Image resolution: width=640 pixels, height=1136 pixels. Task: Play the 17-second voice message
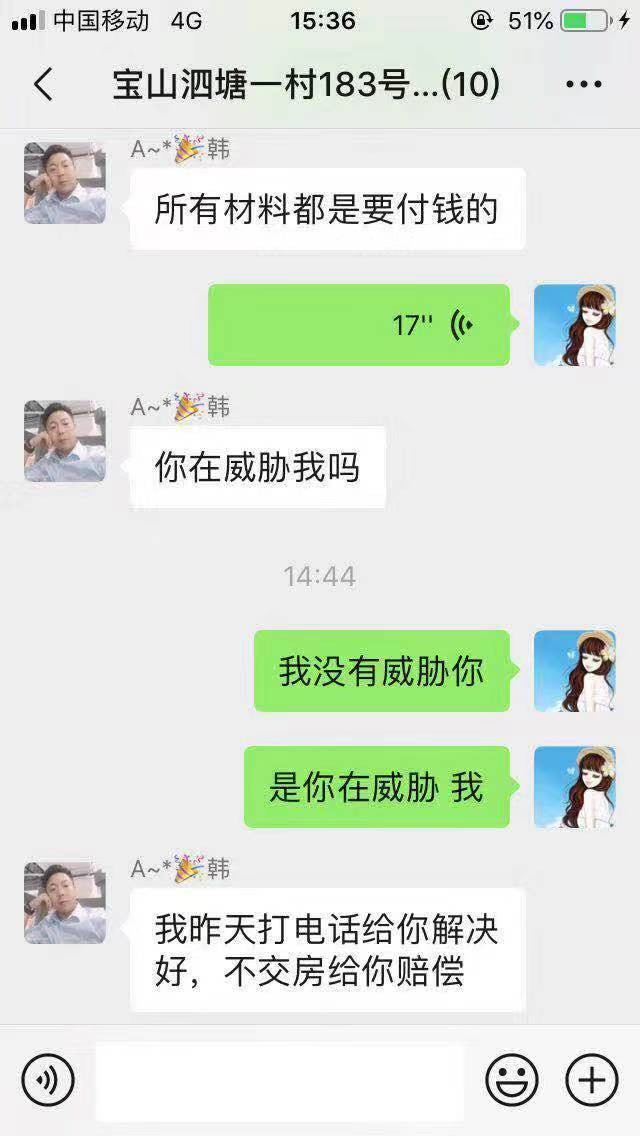[x=359, y=325]
